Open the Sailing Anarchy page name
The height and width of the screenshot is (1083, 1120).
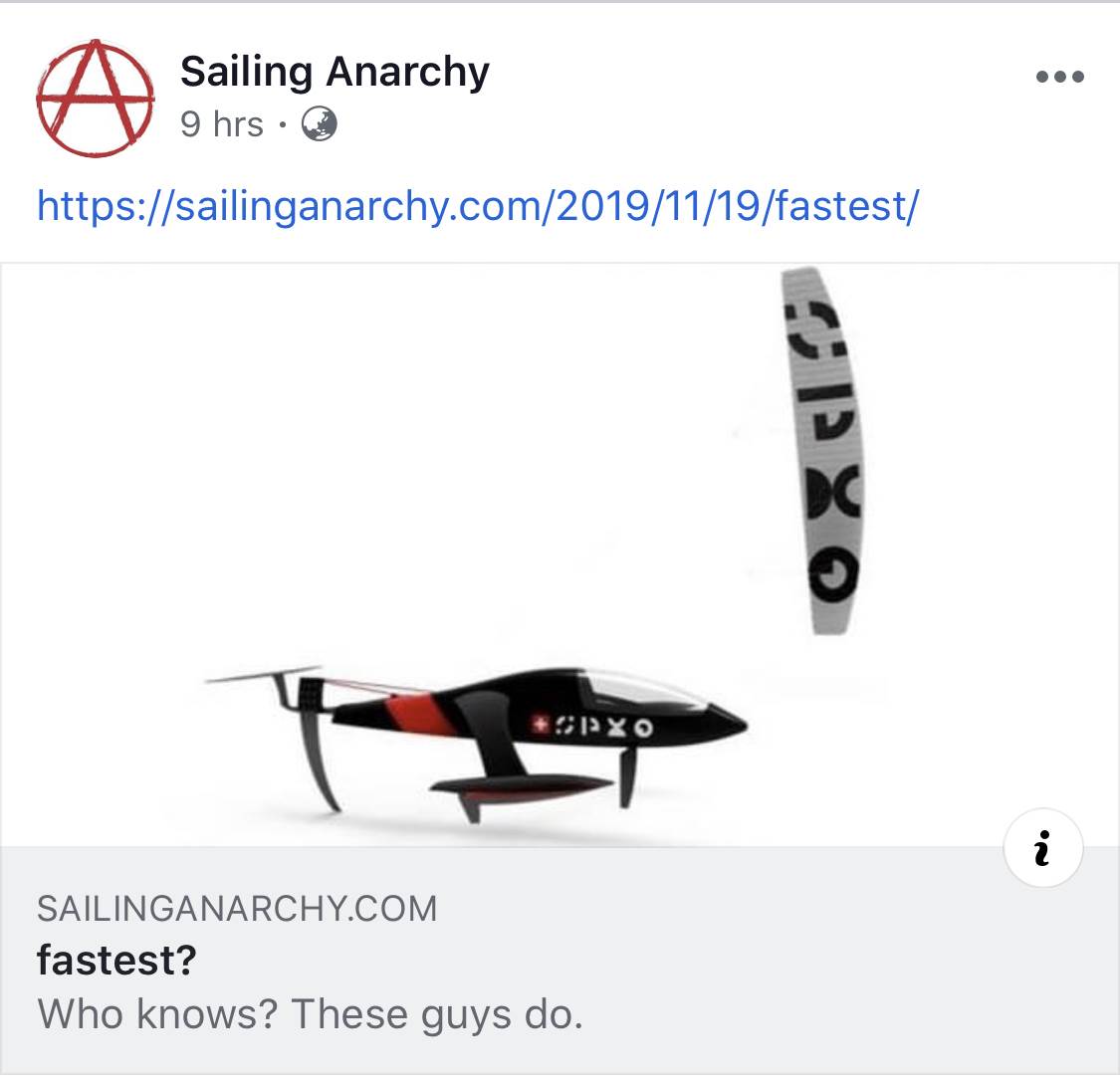[335, 72]
